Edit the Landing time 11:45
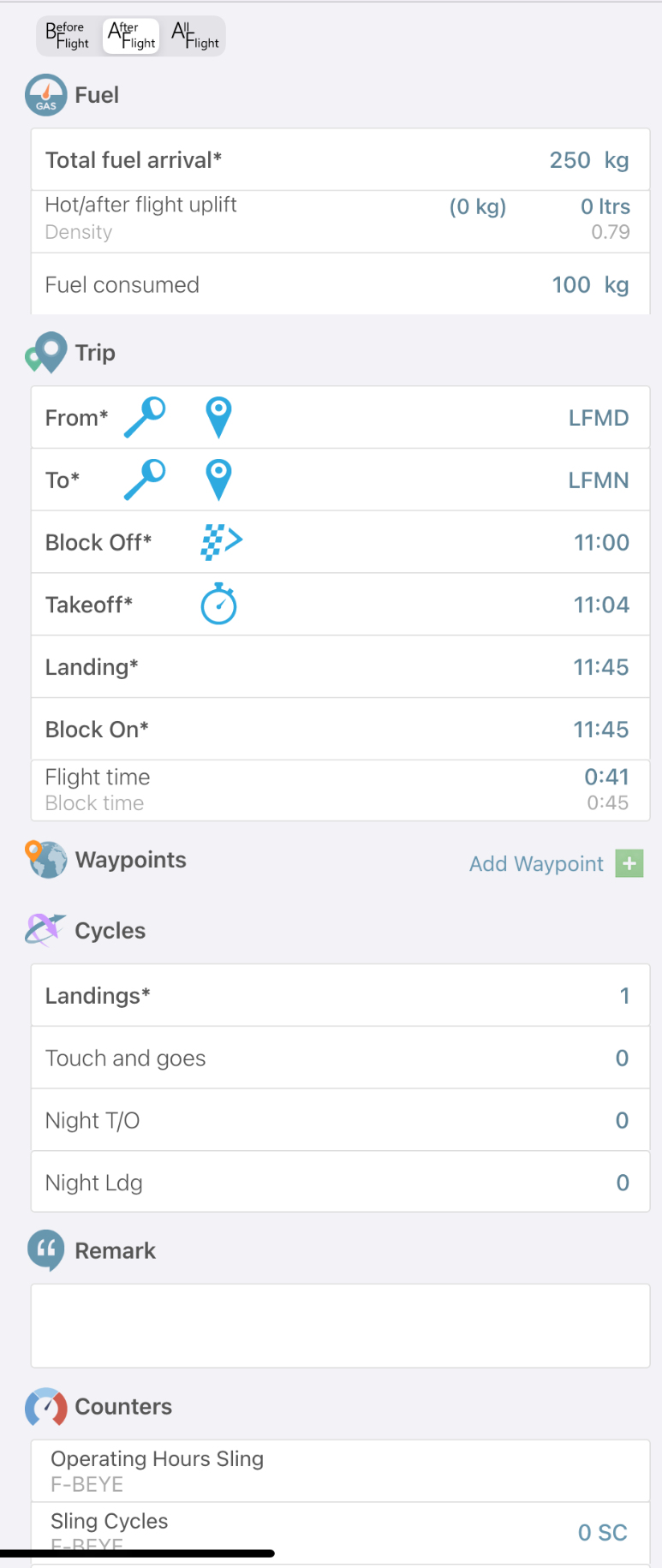 (600, 667)
